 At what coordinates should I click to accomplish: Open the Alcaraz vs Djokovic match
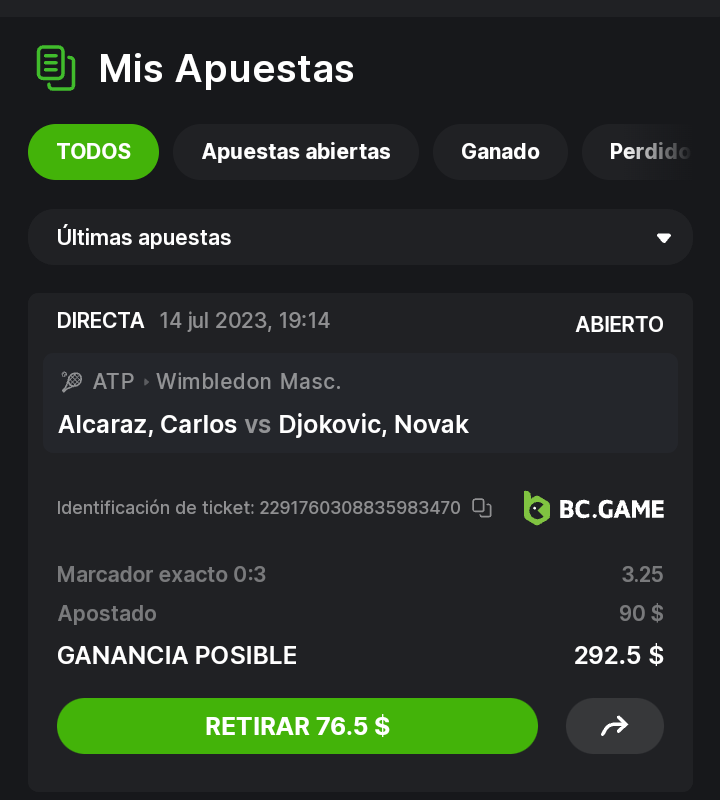(x=264, y=424)
